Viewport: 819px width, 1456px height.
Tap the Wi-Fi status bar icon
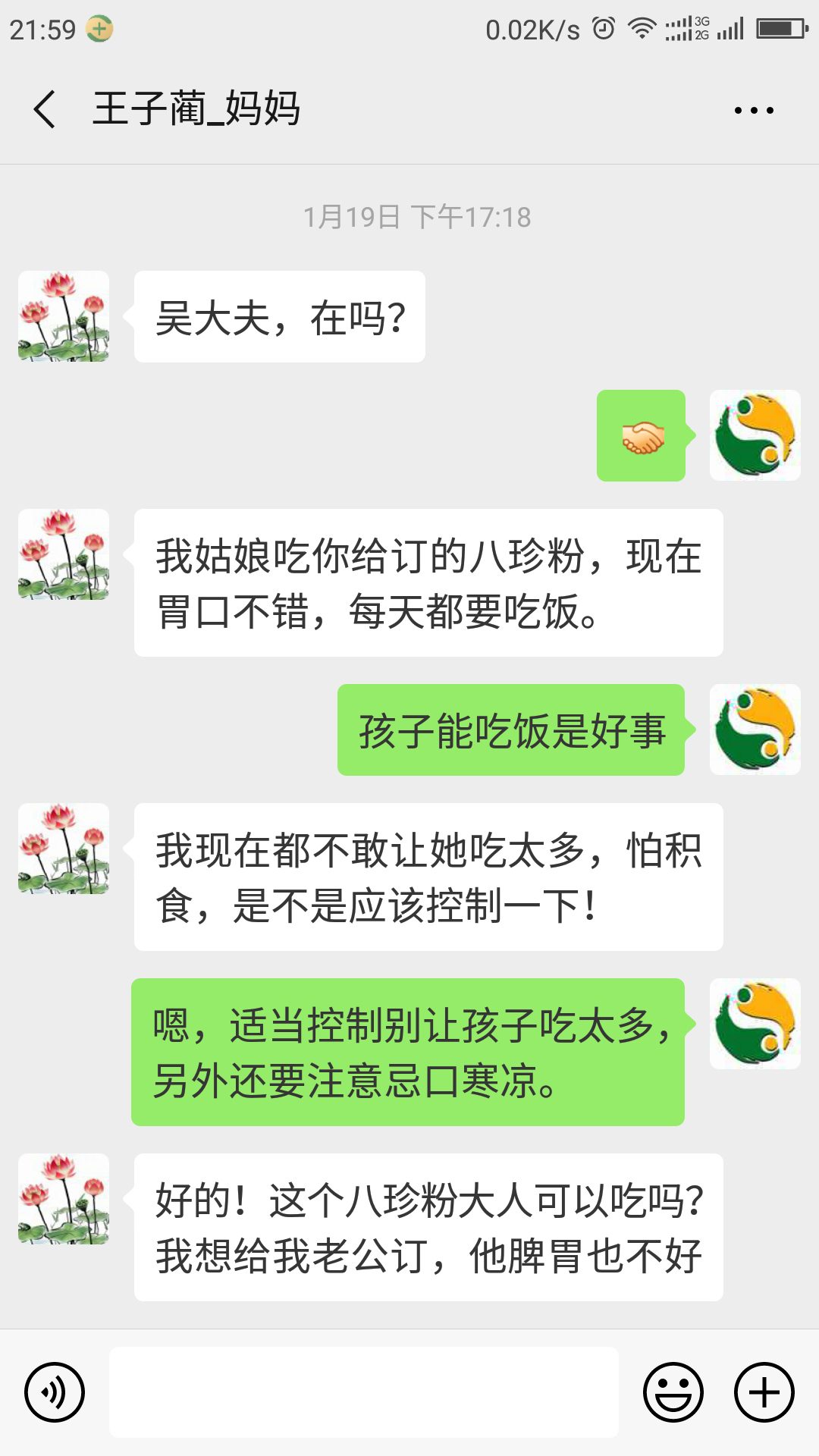641,29
